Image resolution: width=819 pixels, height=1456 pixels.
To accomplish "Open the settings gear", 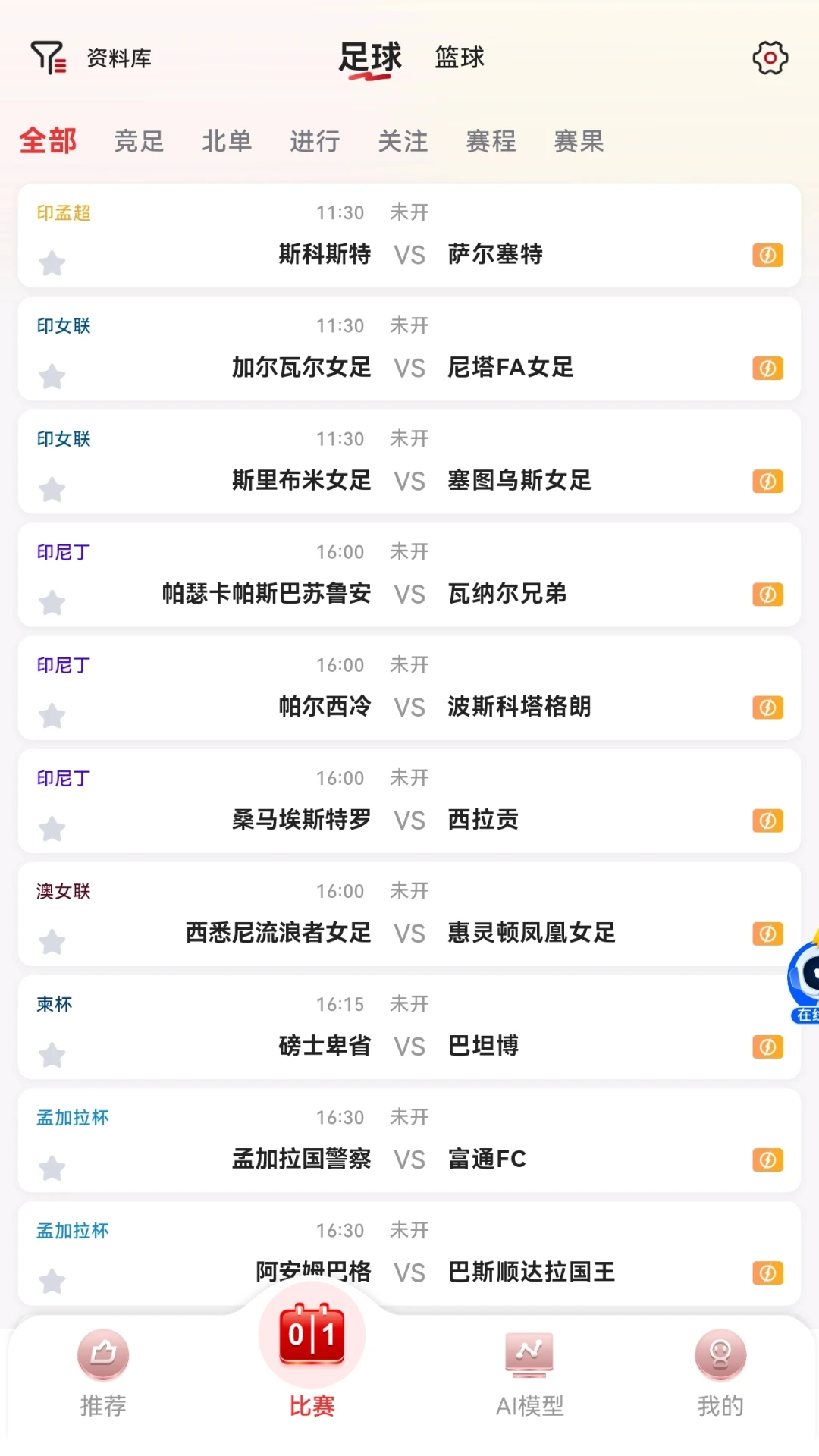I will click(x=770, y=58).
